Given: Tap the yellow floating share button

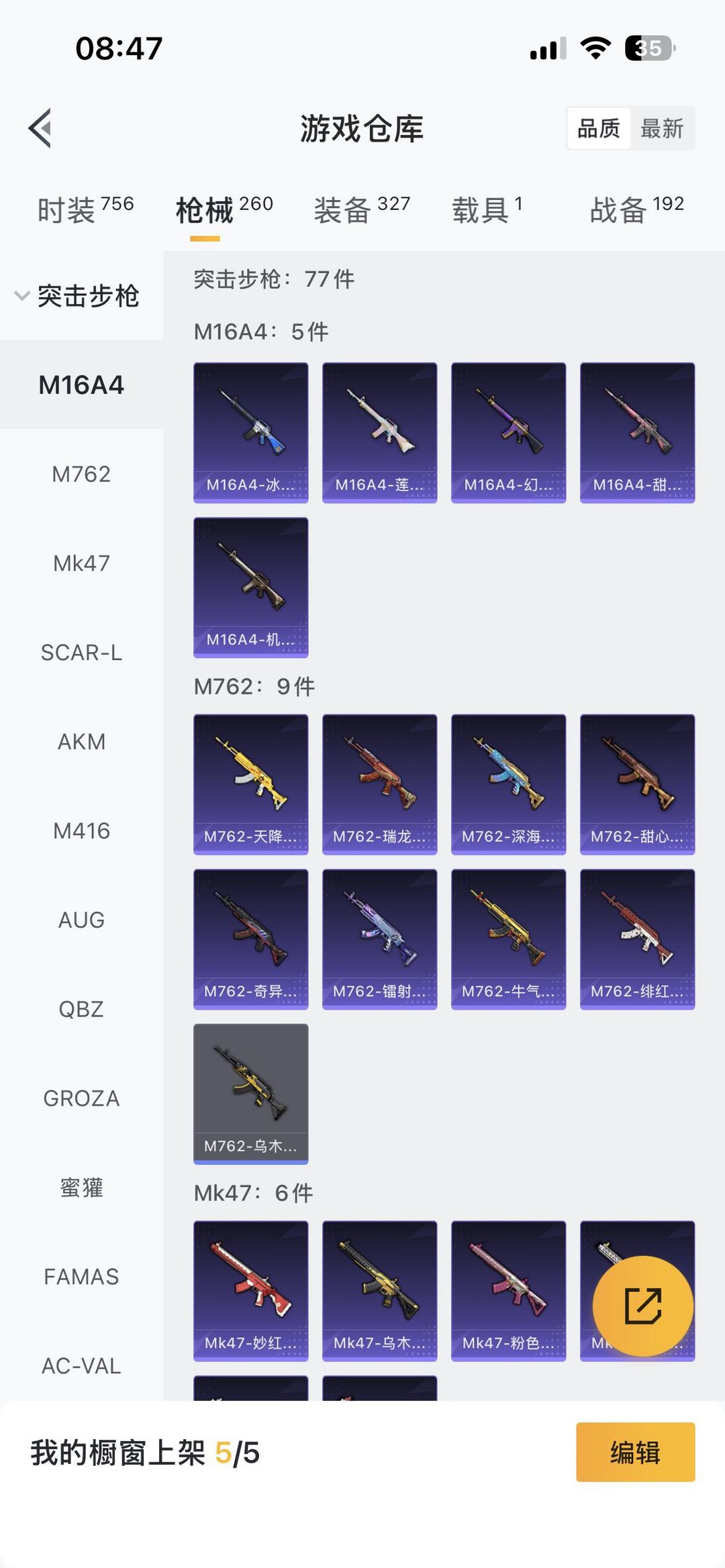Looking at the screenshot, I should click(642, 1306).
